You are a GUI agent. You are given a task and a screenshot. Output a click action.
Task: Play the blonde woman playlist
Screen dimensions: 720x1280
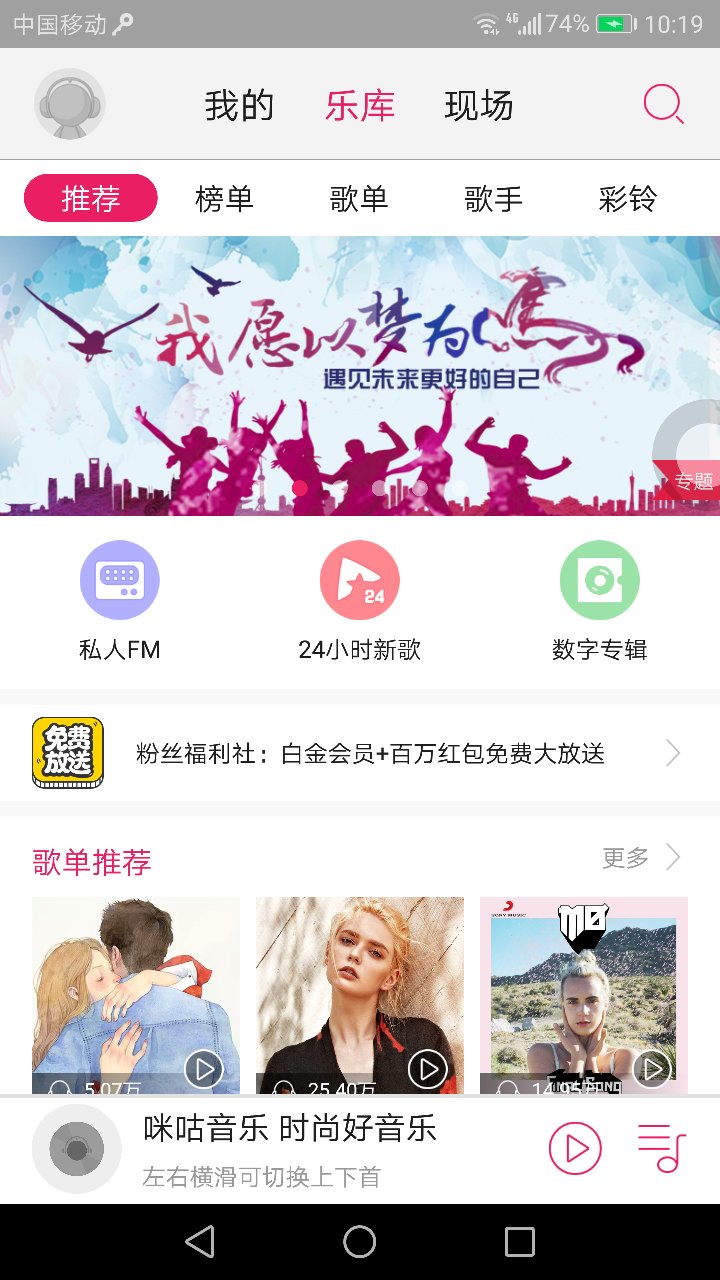(x=428, y=1069)
